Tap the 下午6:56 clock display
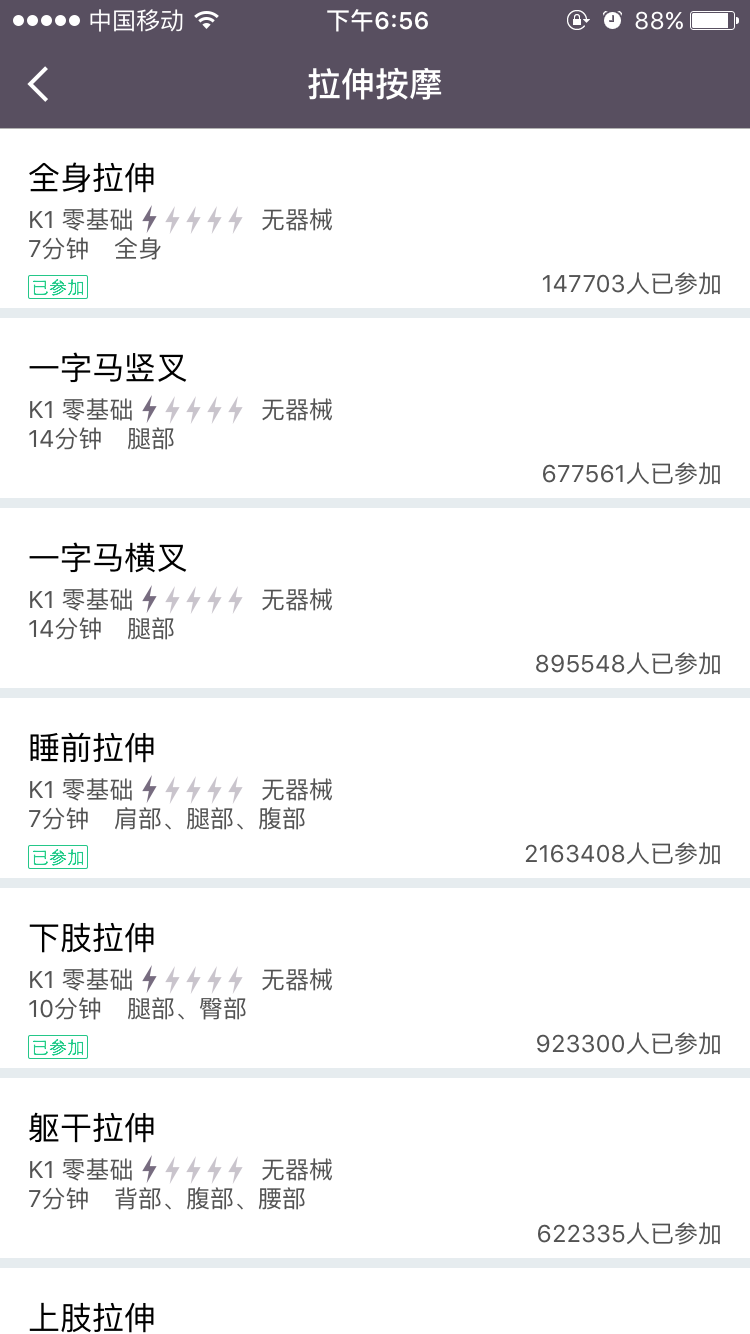The image size is (750, 1334). pyautogui.click(x=374, y=19)
